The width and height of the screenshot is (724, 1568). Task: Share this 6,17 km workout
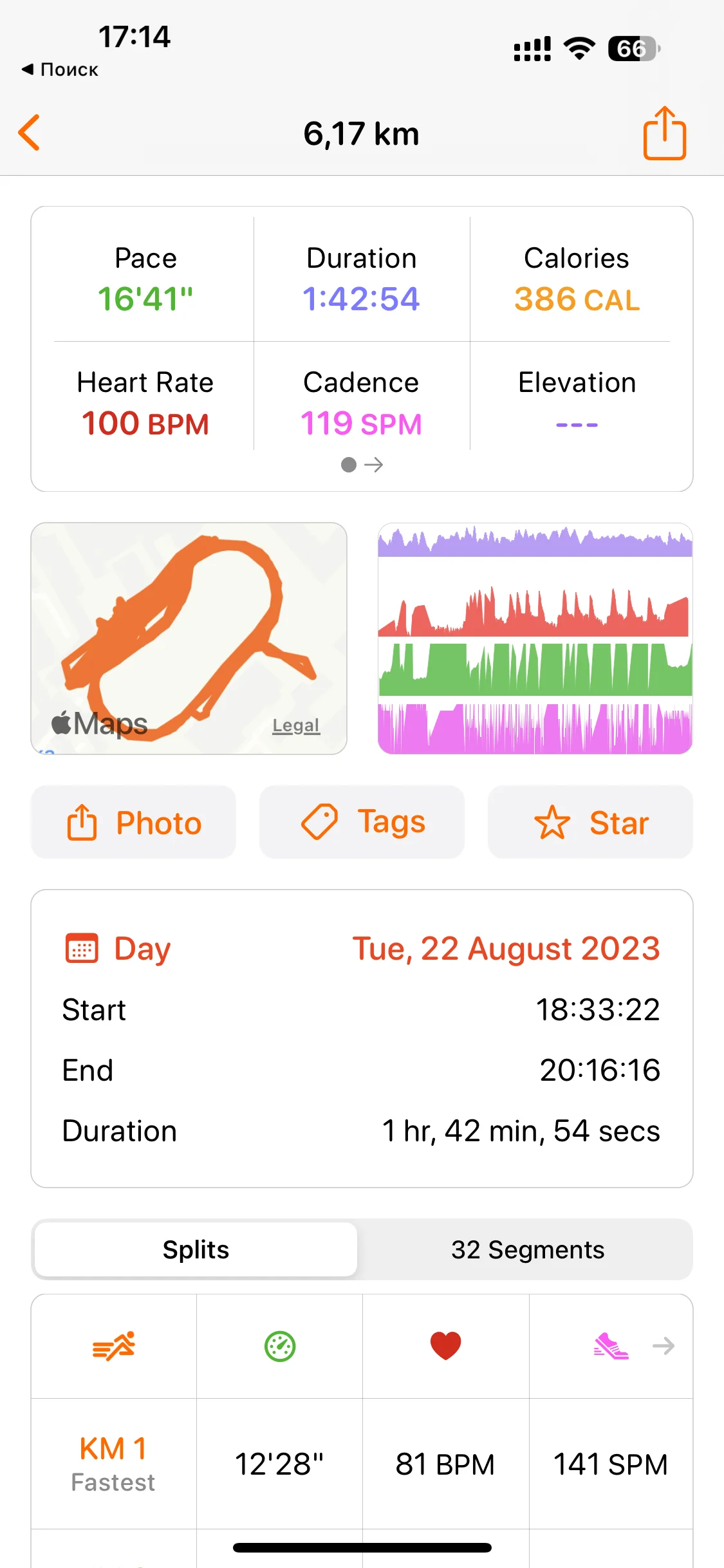[x=664, y=133]
